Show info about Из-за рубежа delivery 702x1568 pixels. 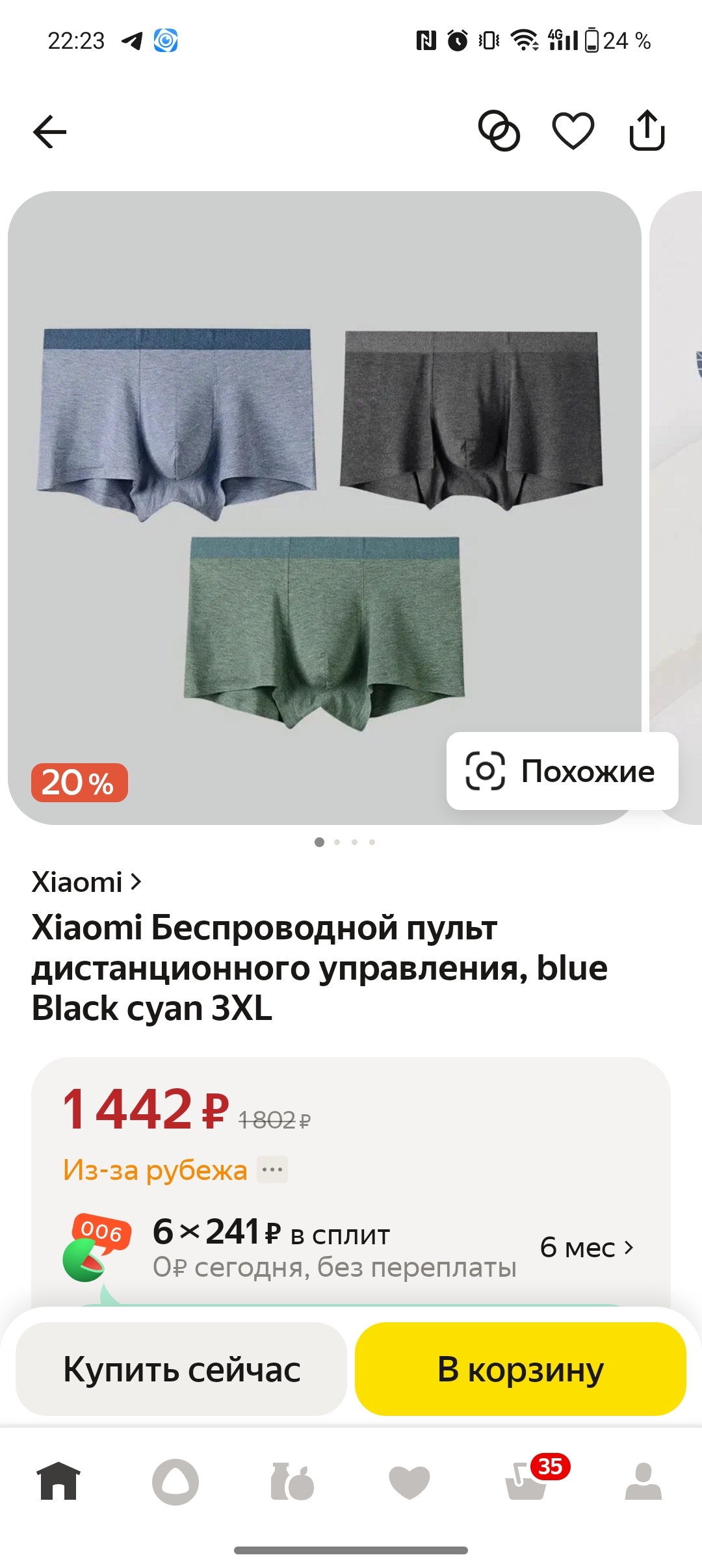(272, 1170)
